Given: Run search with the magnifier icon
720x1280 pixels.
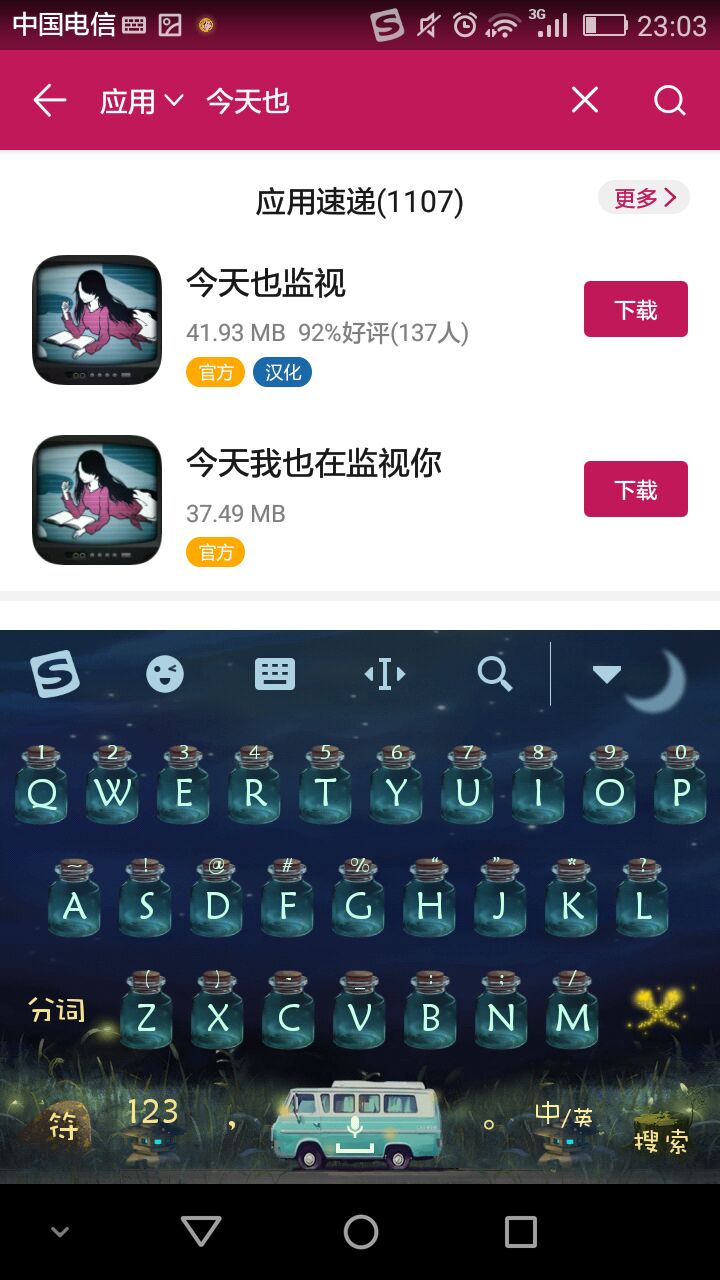Looking at the screenshot, I should click(x=669, y=100).
